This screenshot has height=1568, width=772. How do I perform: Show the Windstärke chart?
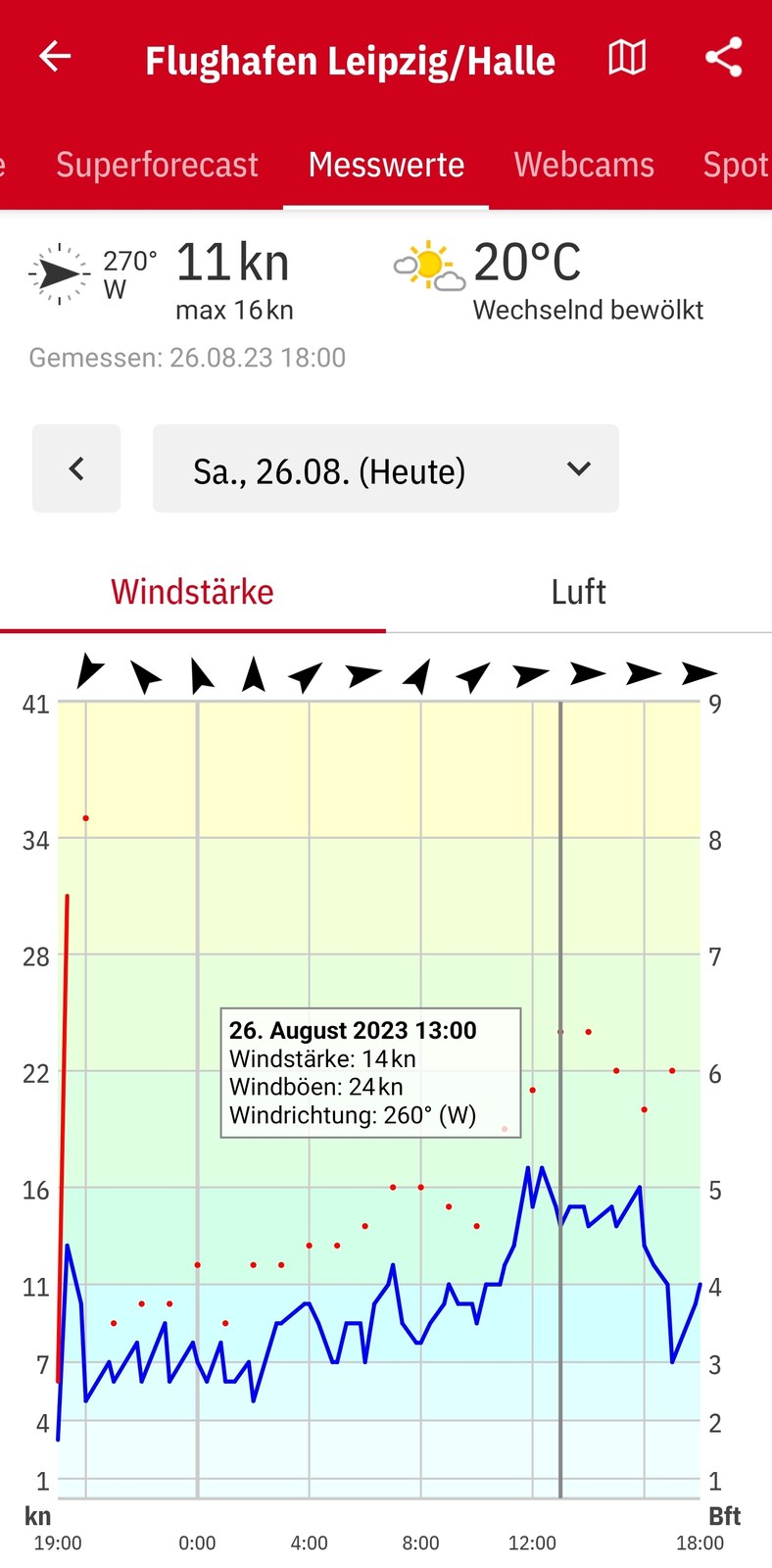pyautogui.click(x=192, y=592)
